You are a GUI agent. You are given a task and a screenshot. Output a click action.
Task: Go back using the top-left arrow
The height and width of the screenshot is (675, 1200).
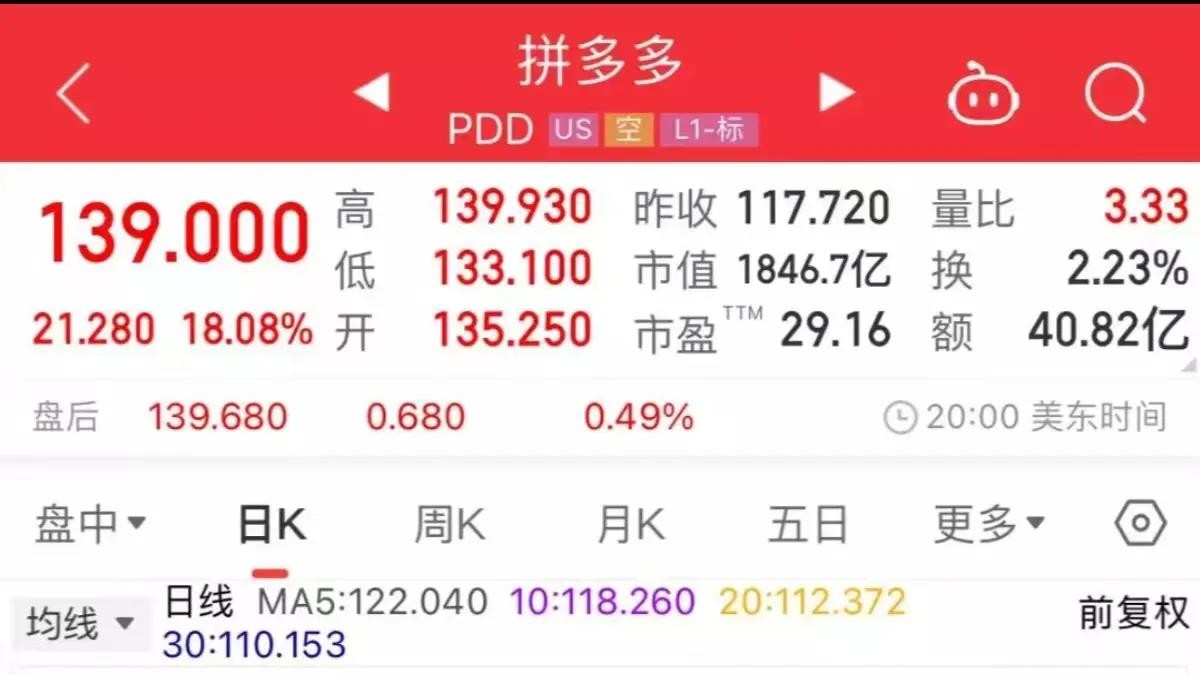click(74, 93)
